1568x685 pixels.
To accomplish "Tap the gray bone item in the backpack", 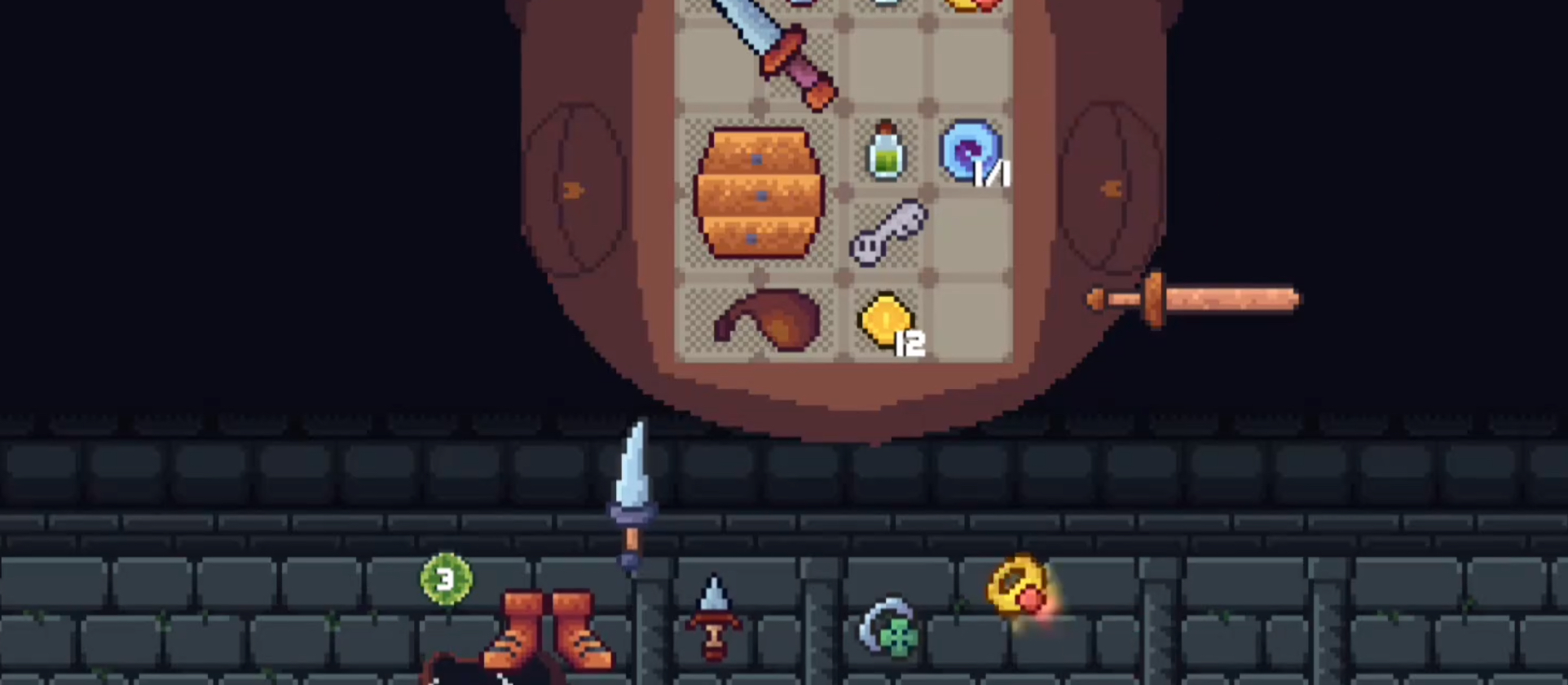I will [x=888, y=233].
